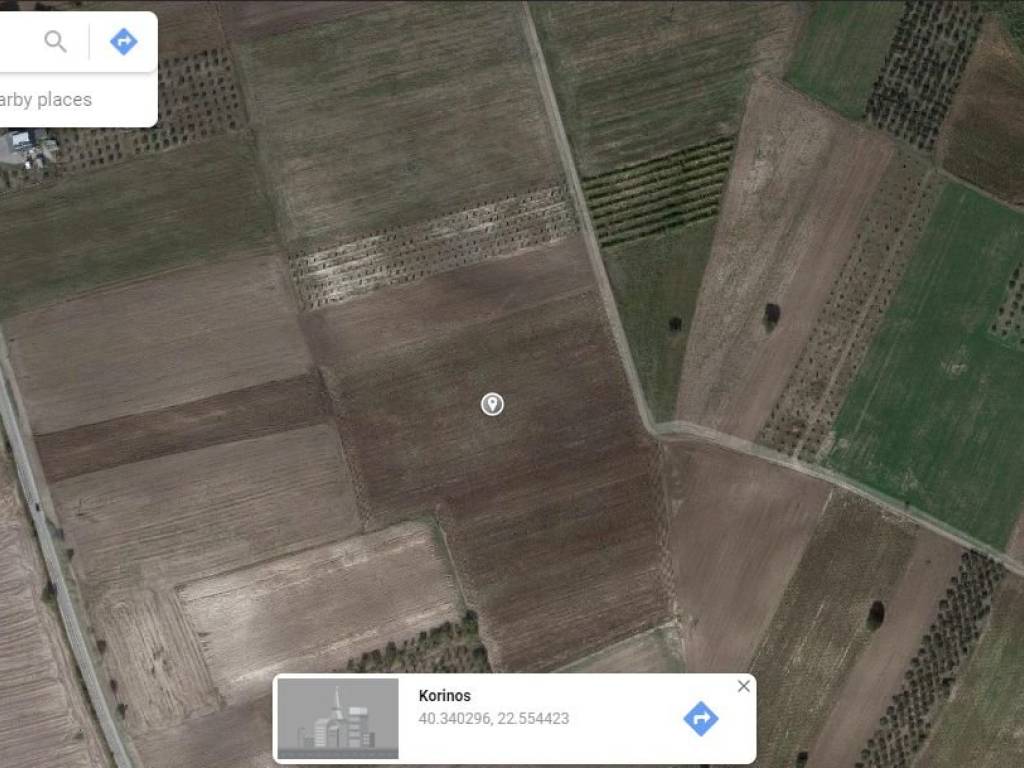Close the Korinos info card

point(743,686)
